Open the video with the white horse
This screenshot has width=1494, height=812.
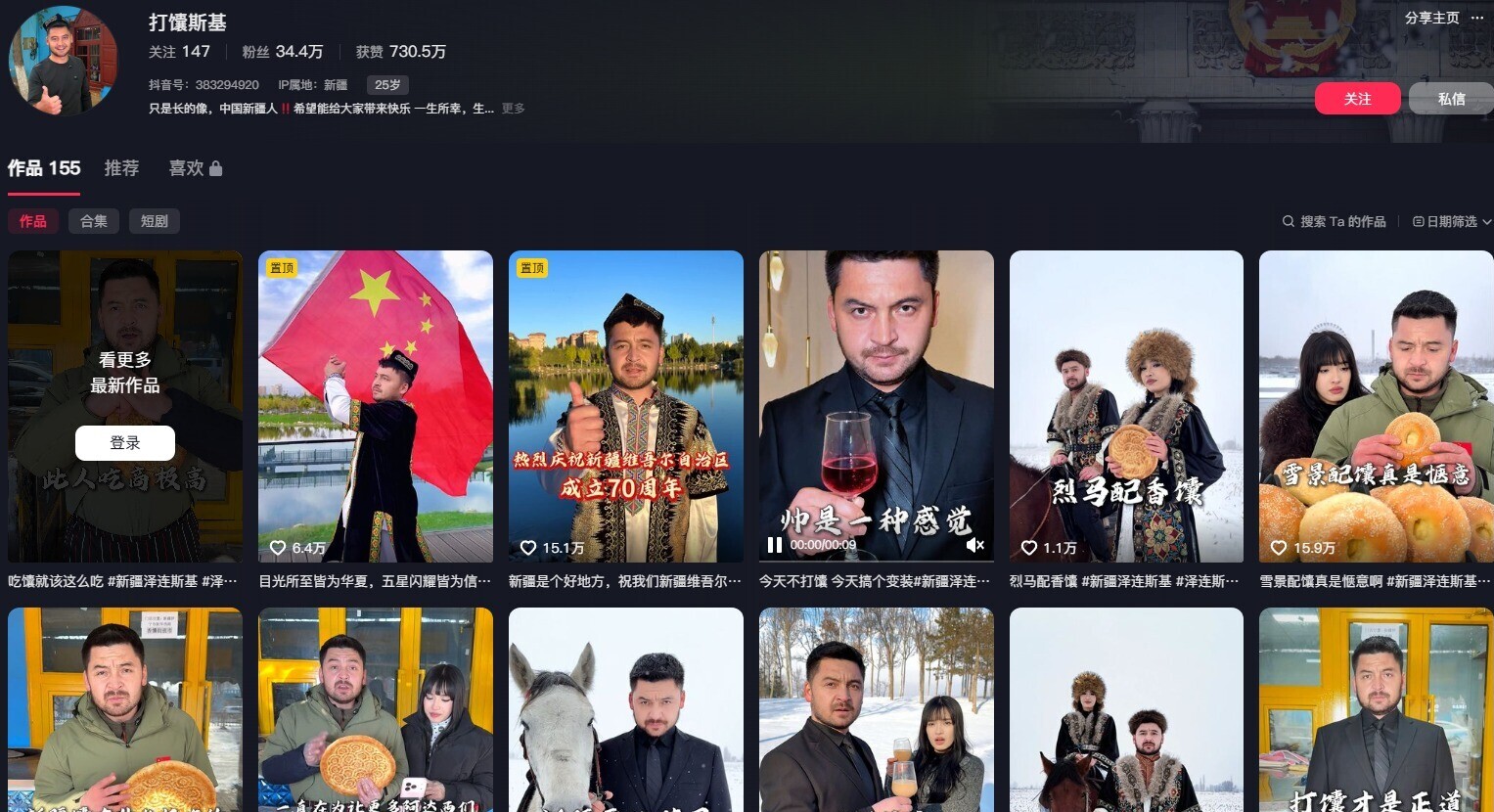coord(626,709)
